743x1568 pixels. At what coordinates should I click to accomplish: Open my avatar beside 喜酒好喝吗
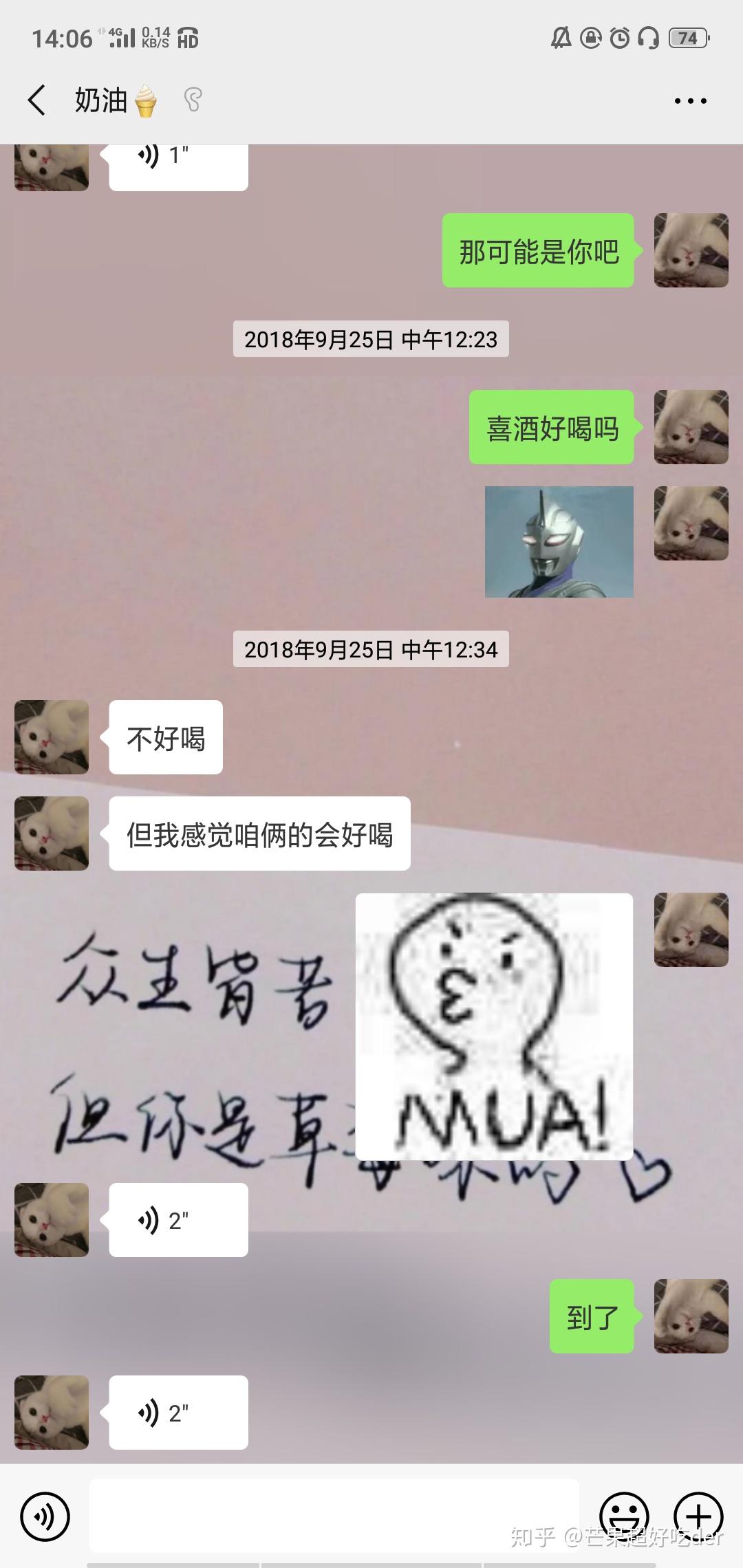point(691,427)
